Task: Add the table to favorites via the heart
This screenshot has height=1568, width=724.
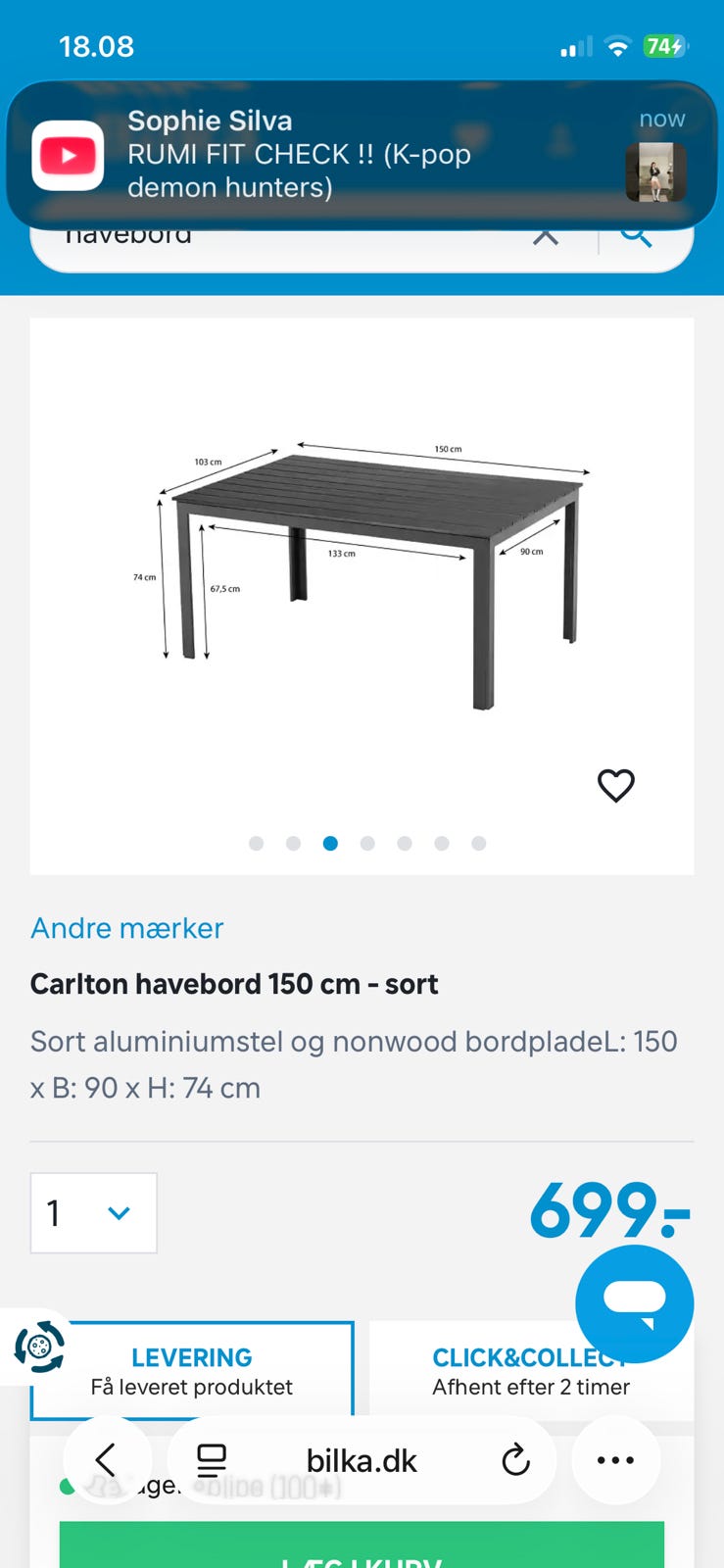Action: pos(615,786)
